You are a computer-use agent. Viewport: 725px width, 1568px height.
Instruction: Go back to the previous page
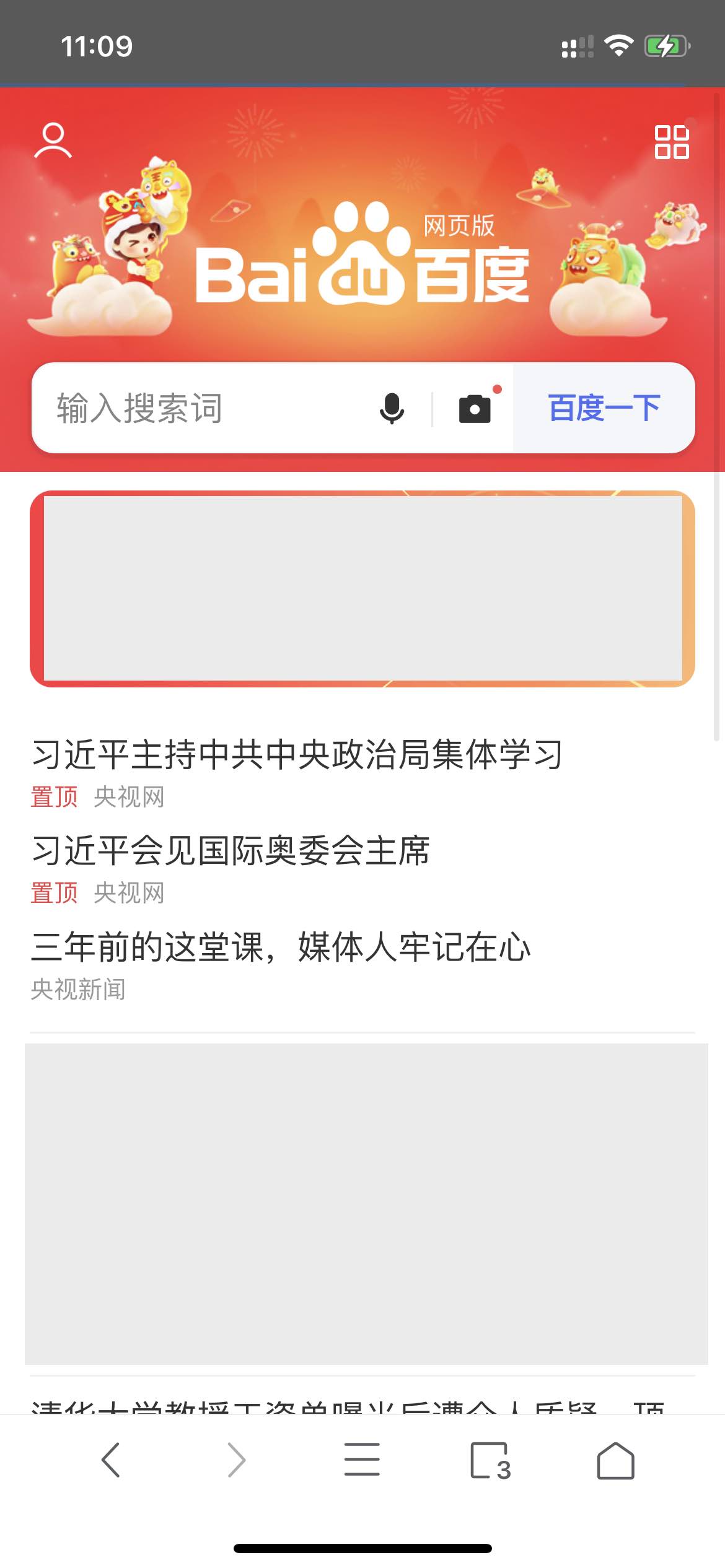point(111,1460)
